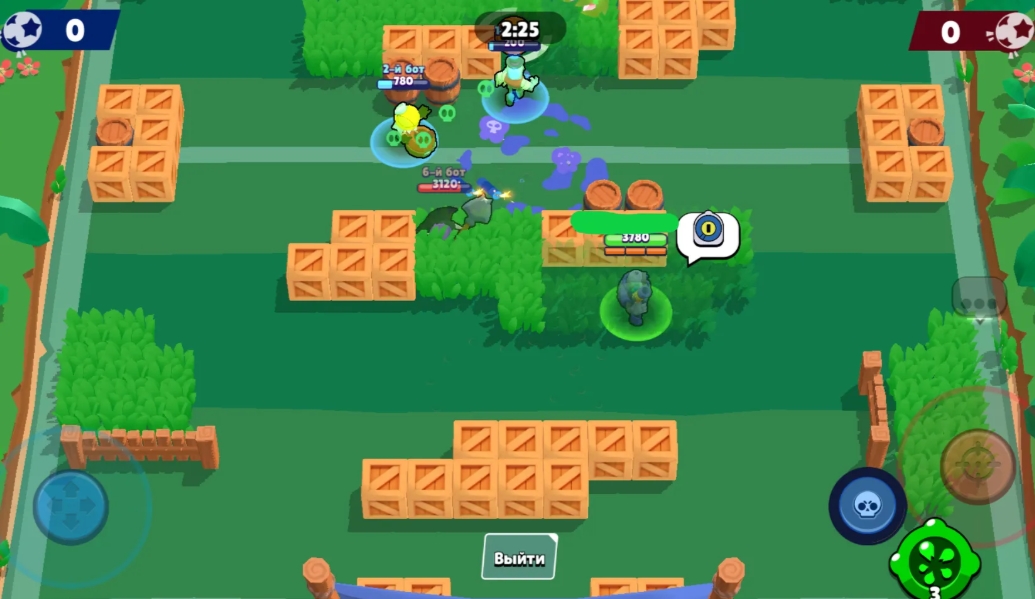Viewport: 1035px width, 599px height.
Task: Fire the red attack button
Action: [977, 467]
